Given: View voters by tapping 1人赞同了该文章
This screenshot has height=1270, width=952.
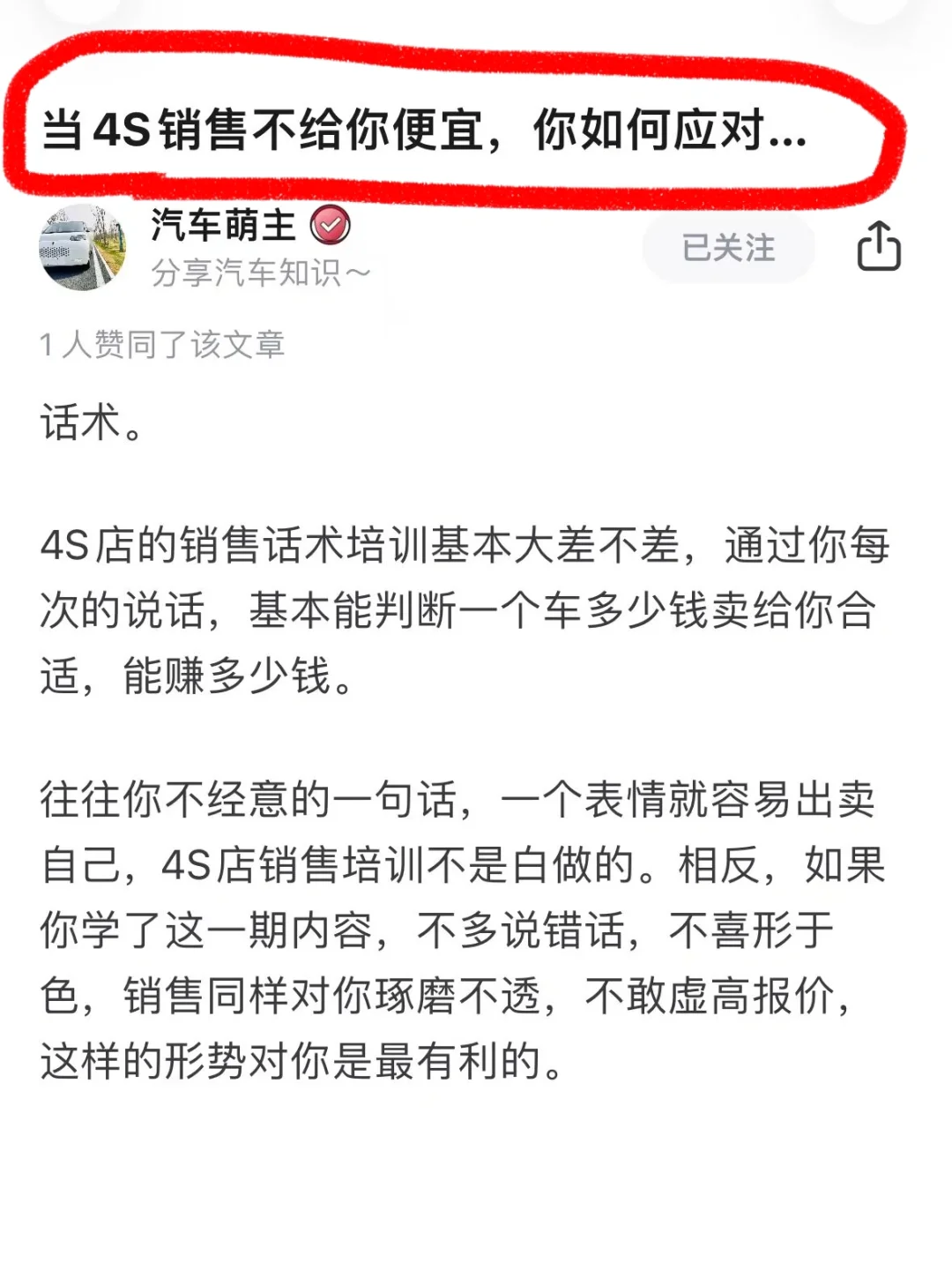Looking at the screenshot, I should point(162,344).
